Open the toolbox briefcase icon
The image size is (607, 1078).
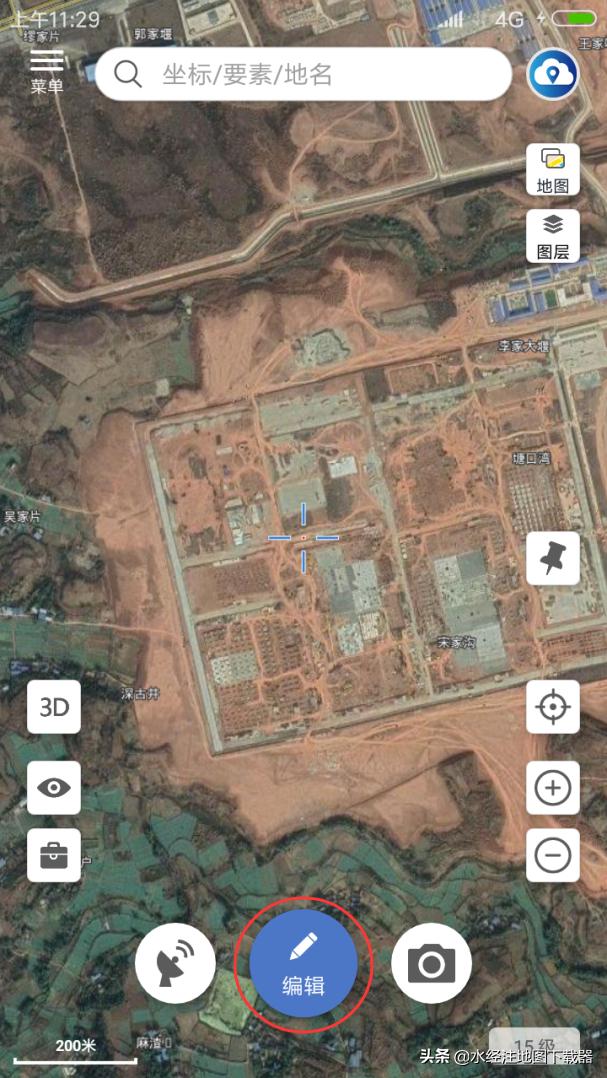[54, 855]
